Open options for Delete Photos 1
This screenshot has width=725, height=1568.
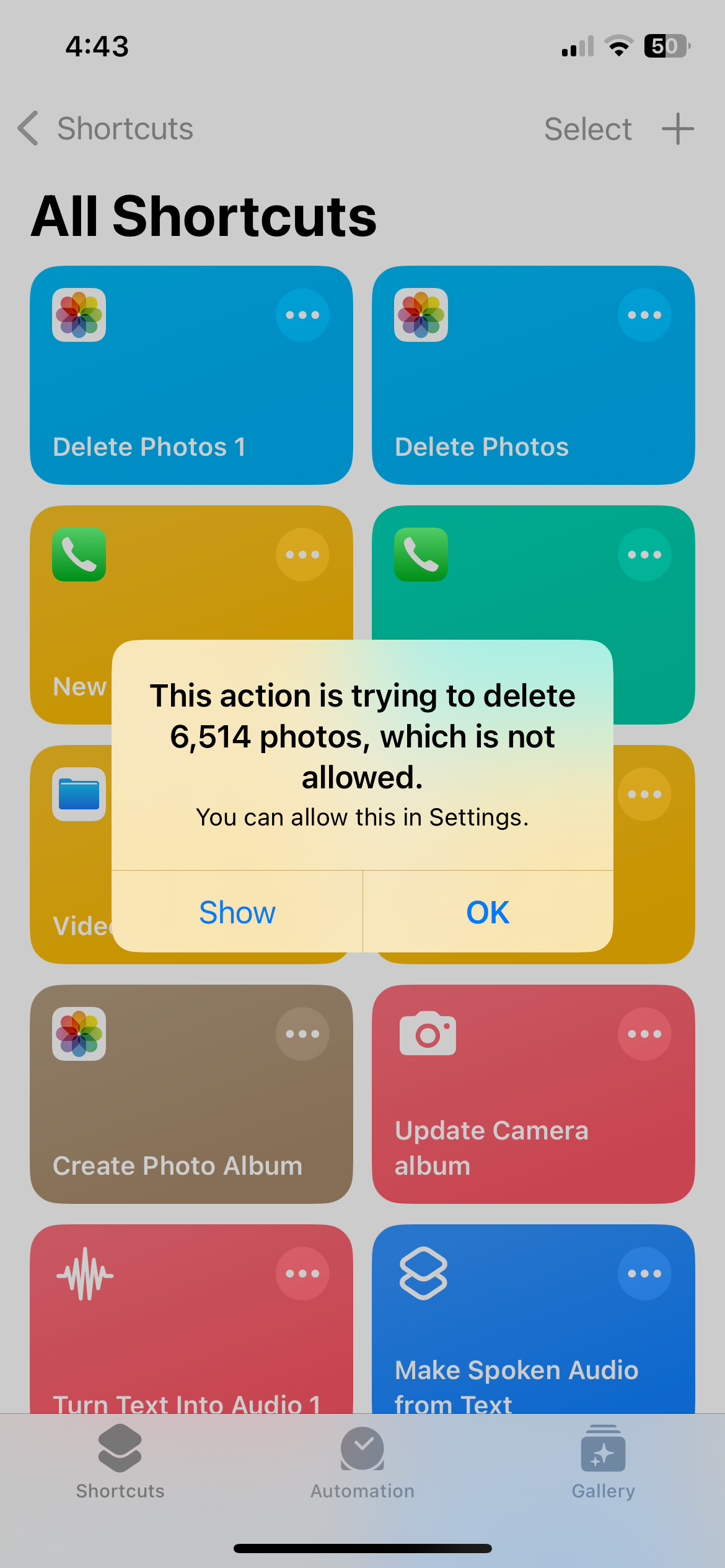(x=302, y=315)
